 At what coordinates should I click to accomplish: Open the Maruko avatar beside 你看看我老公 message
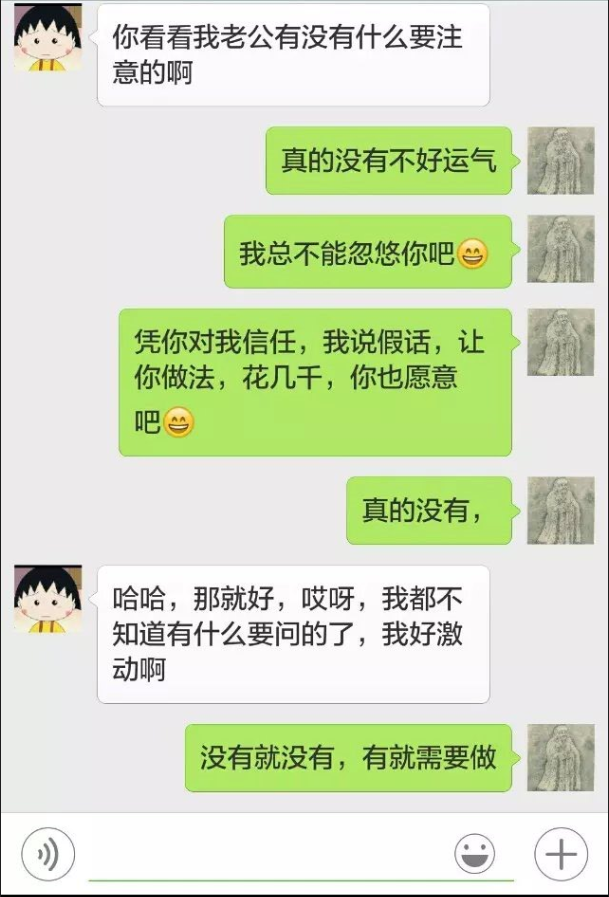pyautogui.click(x=47, y=39)
